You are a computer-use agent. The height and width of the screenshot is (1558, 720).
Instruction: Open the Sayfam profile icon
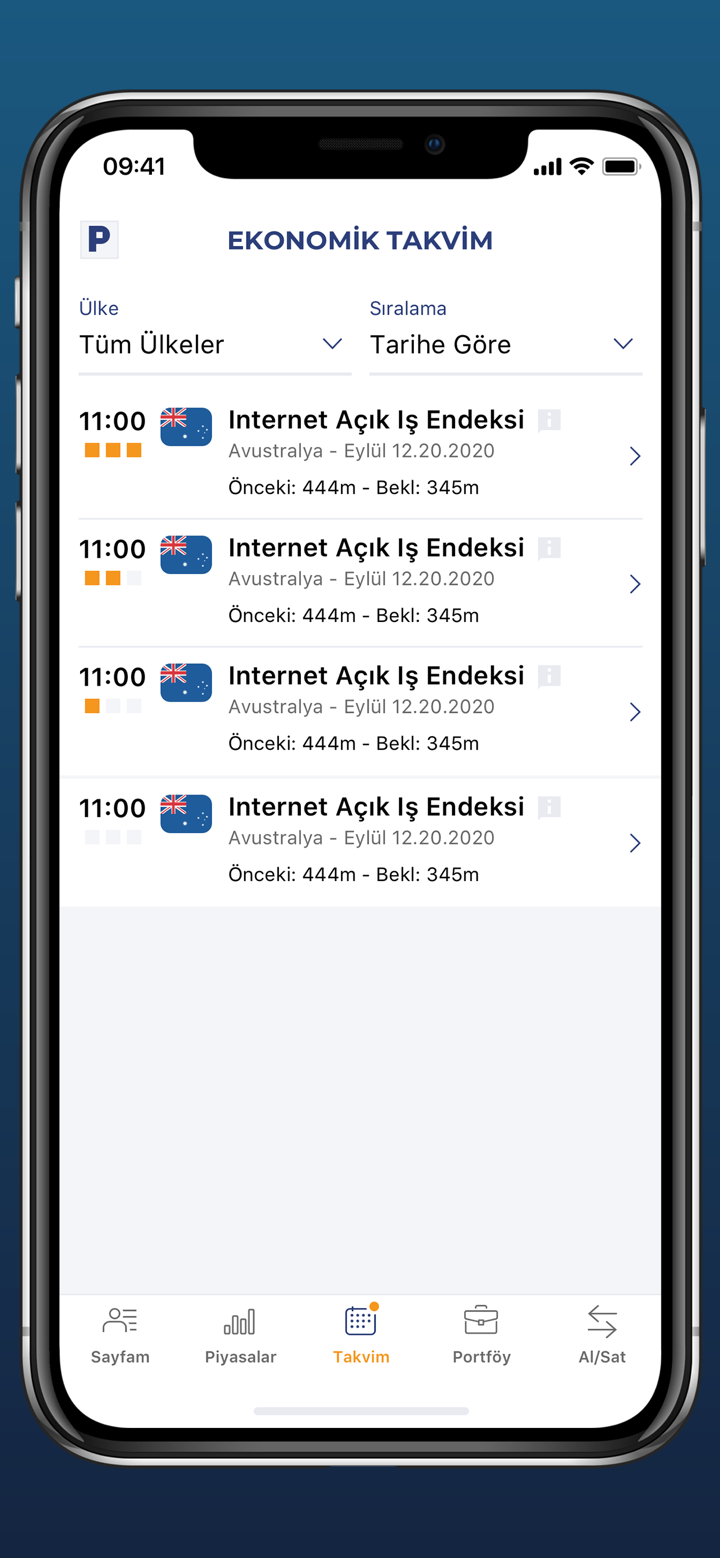[120, 1318]
